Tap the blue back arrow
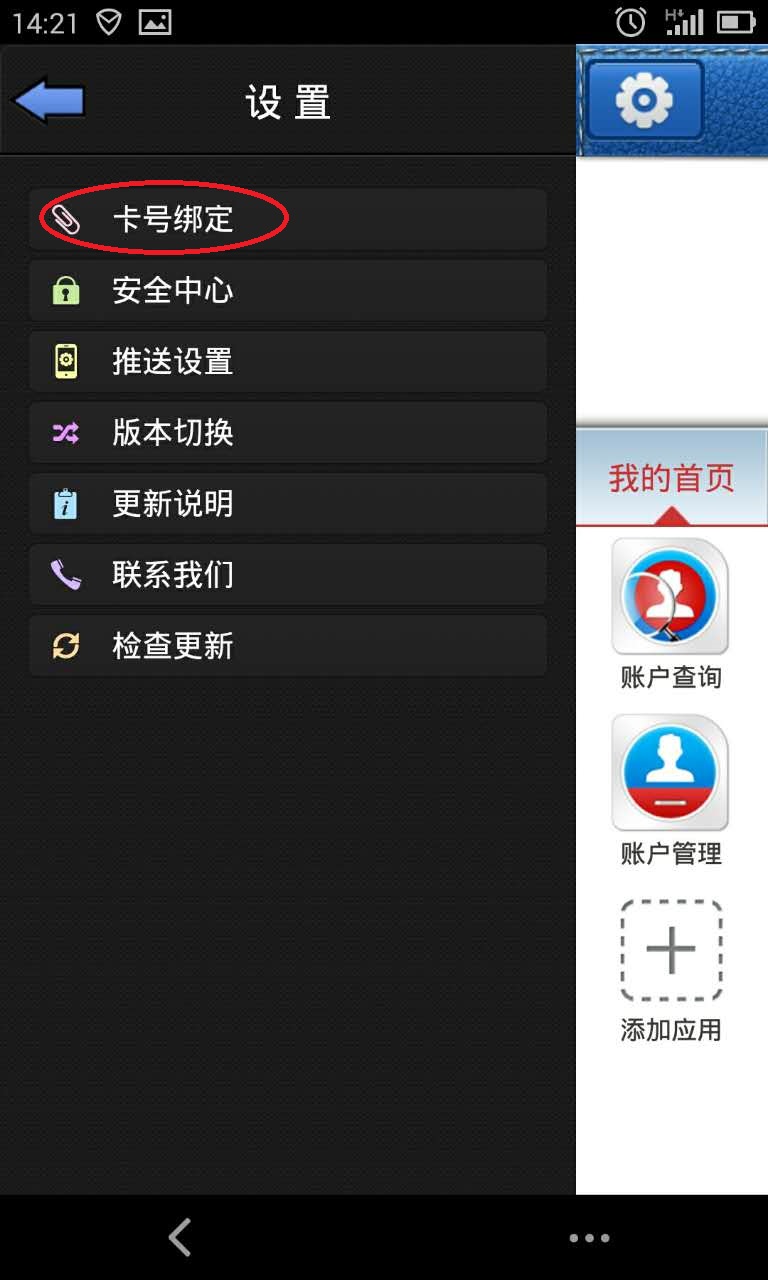 [x=48, y=101]
